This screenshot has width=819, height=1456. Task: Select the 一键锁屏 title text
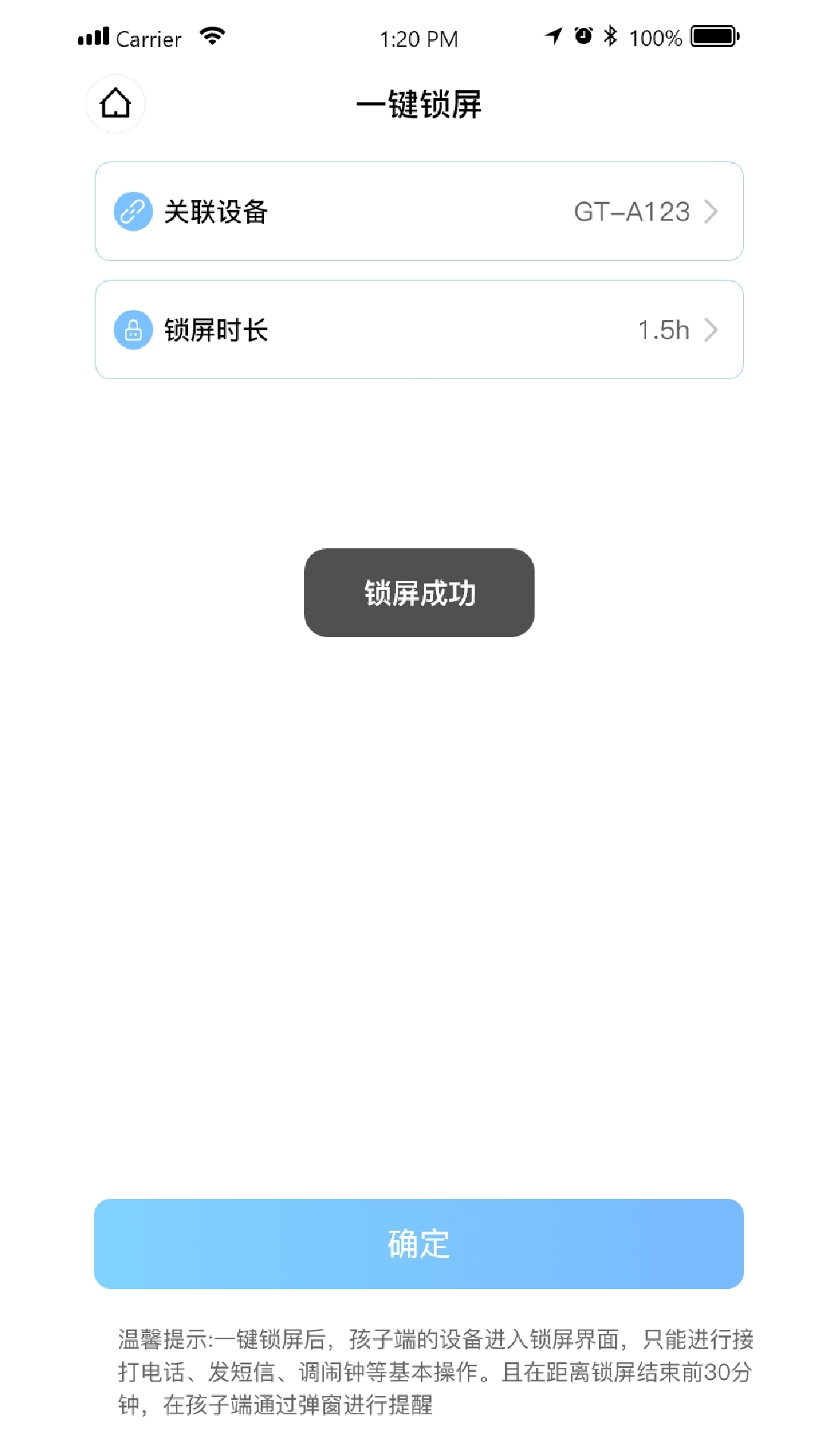pos(419,105)
